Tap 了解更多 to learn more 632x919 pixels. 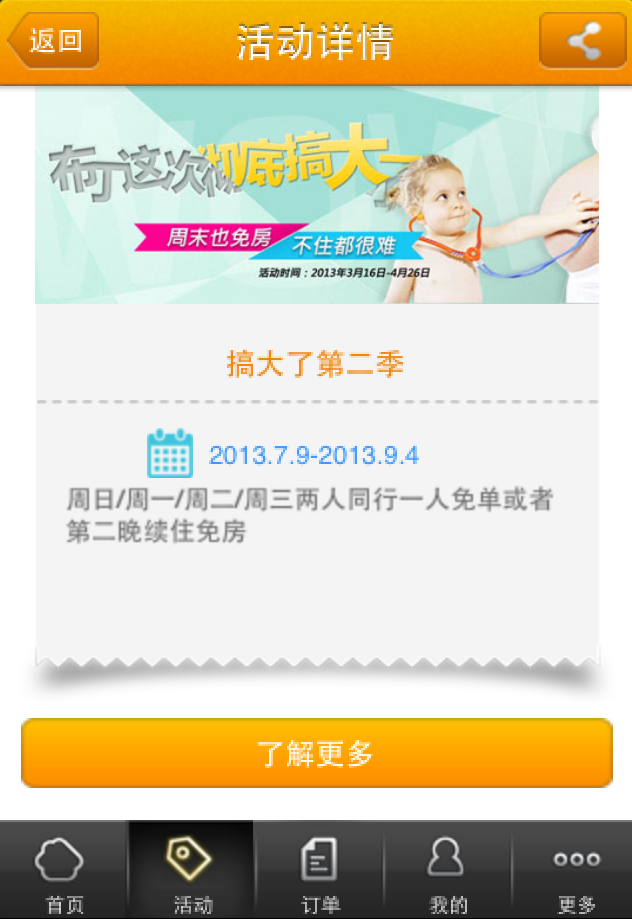pos(316,753)
